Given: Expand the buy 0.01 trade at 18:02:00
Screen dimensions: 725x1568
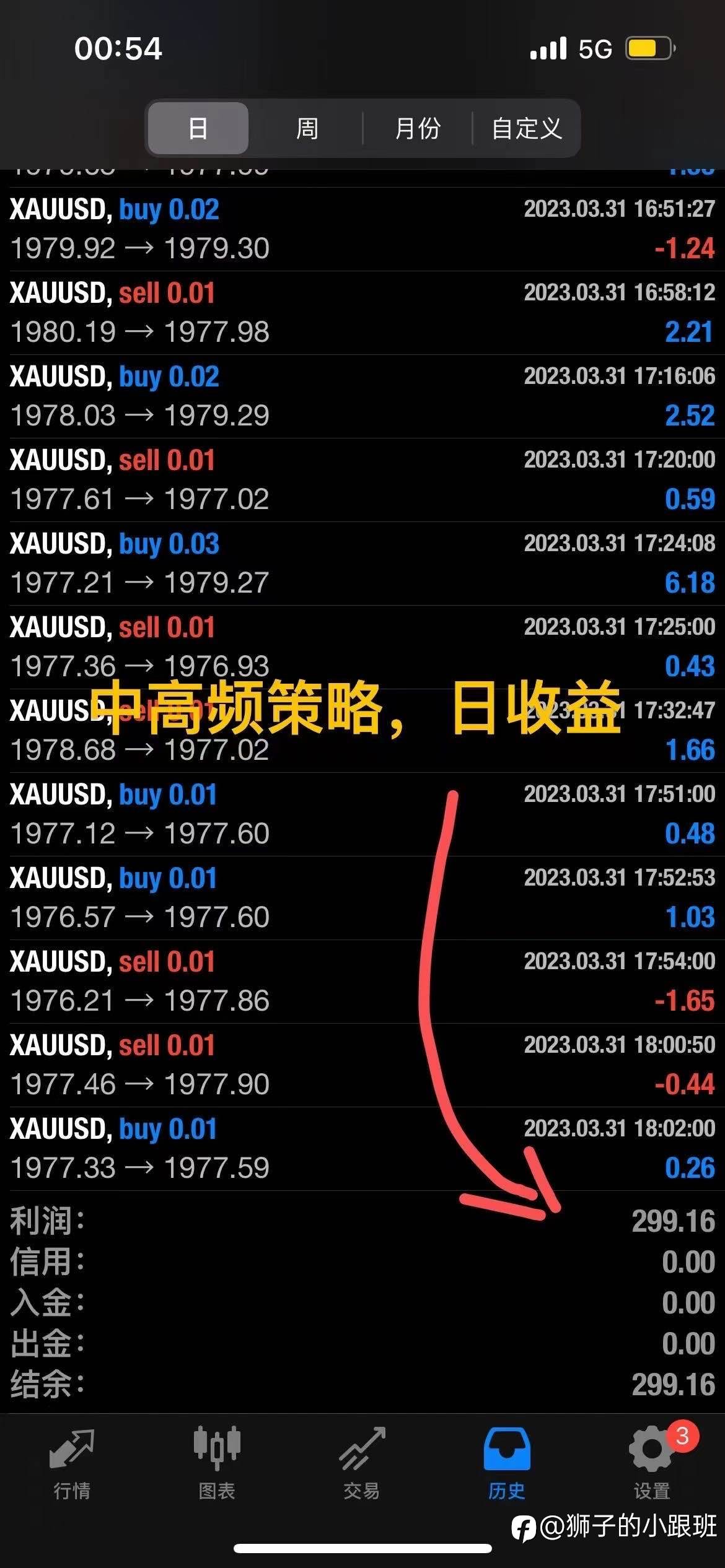Looking at the screenshot, I should (362, 1149).
